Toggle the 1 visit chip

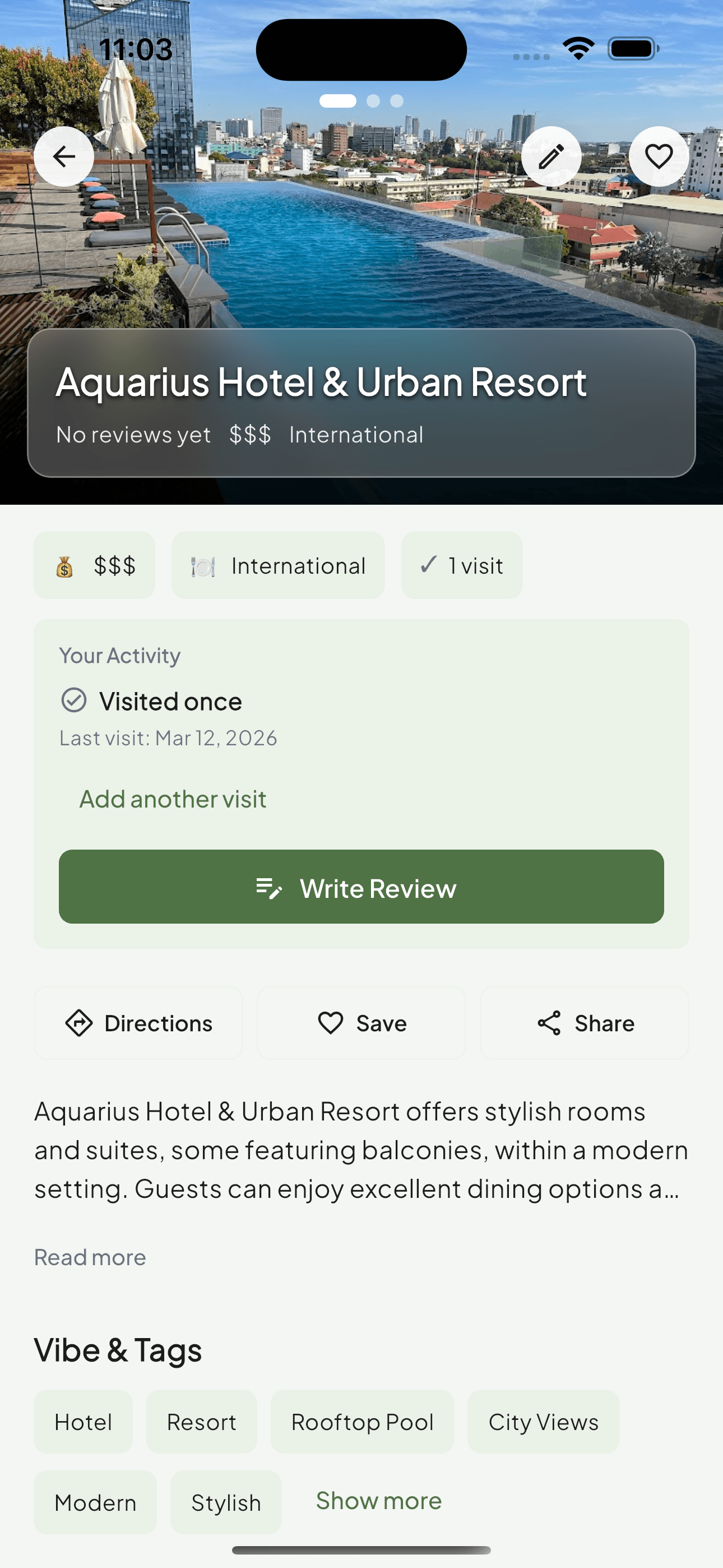(461, 565)
